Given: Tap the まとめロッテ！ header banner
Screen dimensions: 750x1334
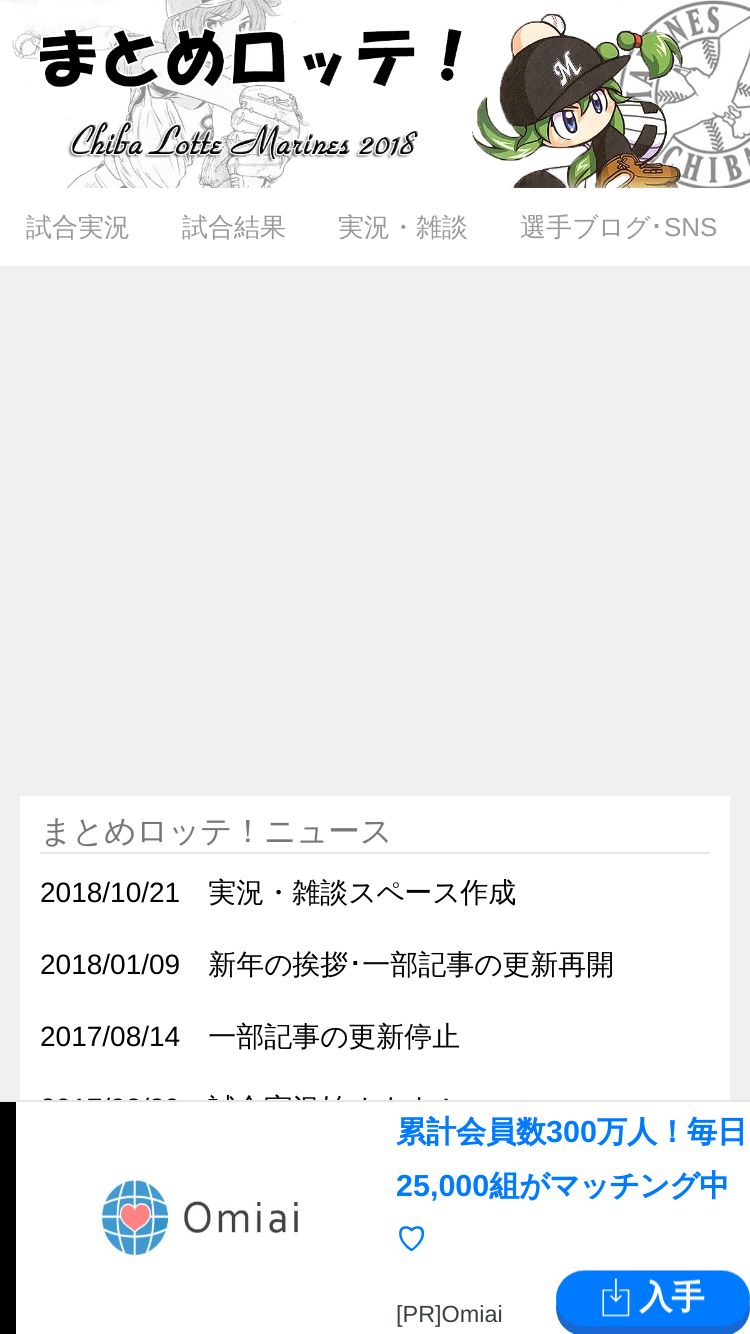Looking at the screenshot, I should tap(375, 94).
